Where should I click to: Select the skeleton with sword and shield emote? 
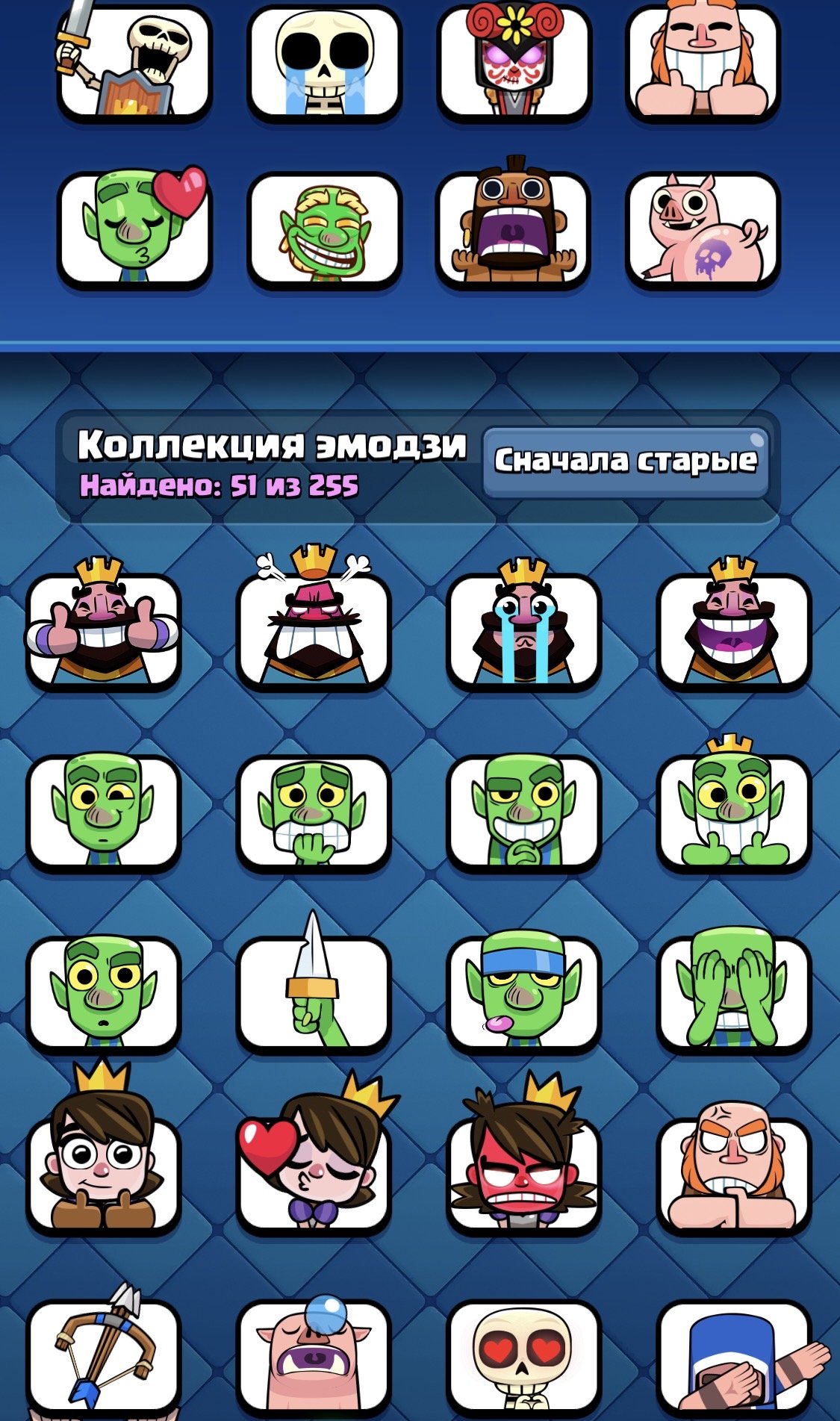click(x=134, y=63)
